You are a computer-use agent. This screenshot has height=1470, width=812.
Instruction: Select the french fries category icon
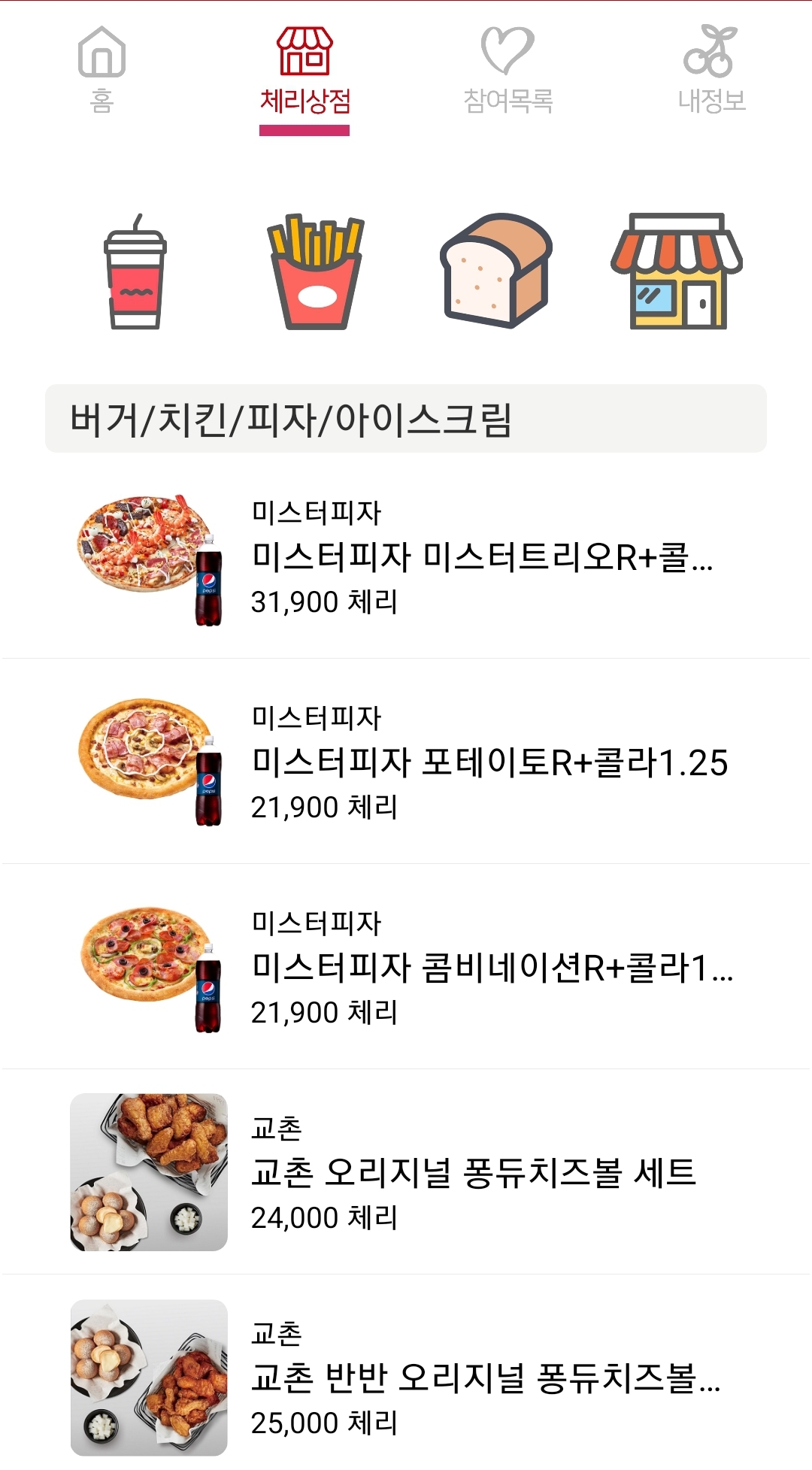coord(316,272)
